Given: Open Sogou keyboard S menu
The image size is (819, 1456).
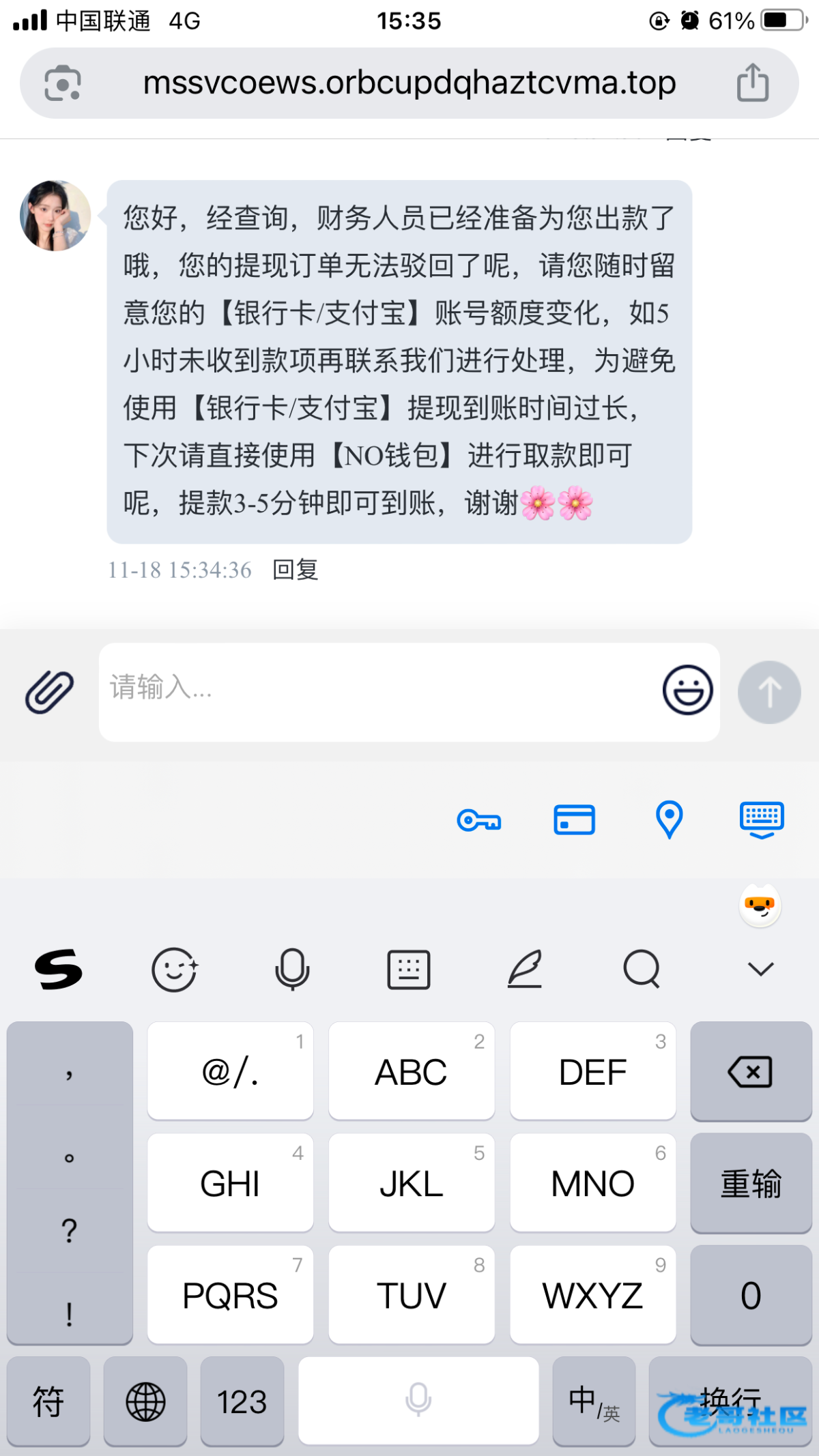Looking at the screenshot, I should 59,969.
